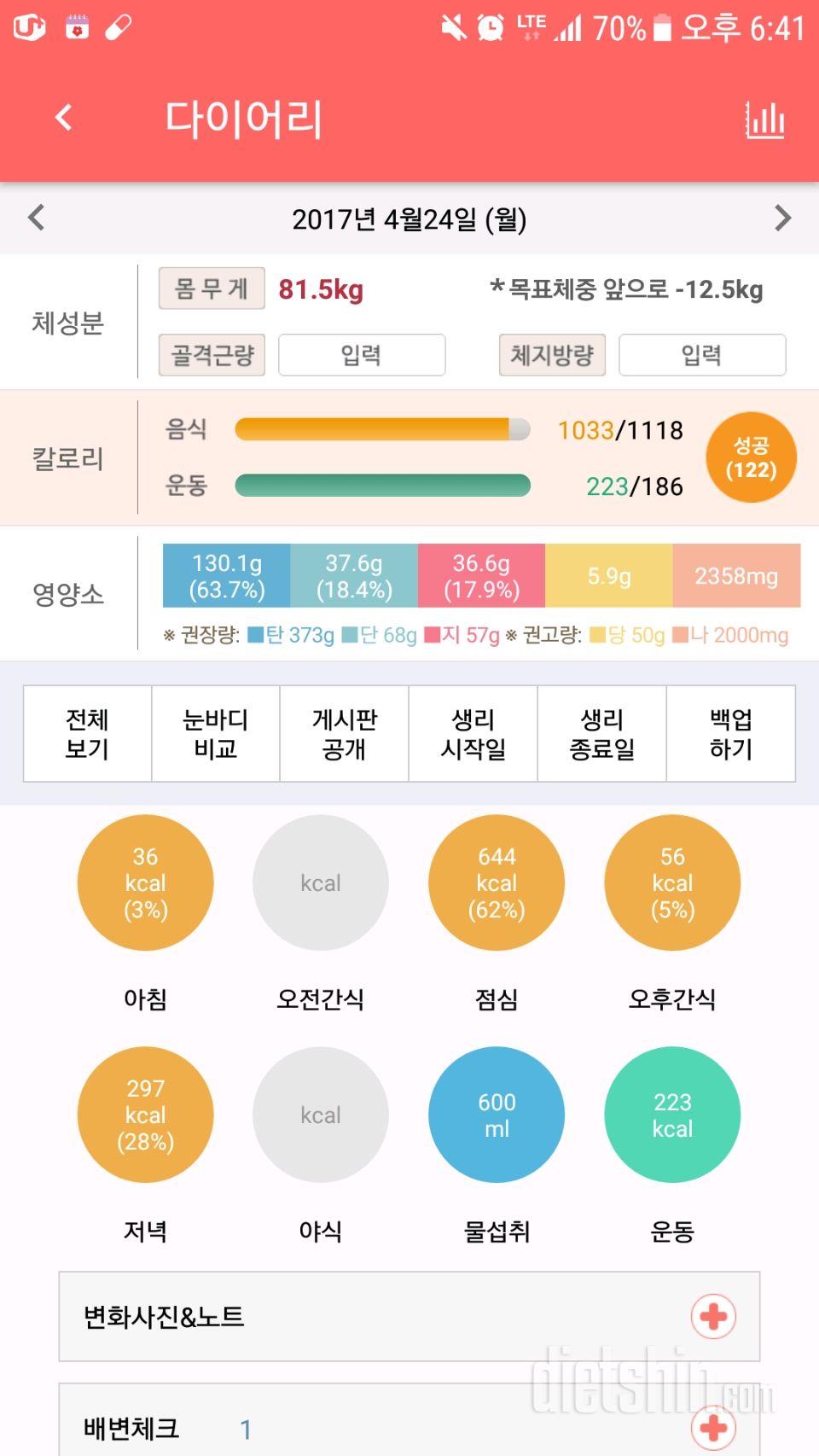This screenshot has width=819, height=1456.
Task: Open 눈바디 비교
Action: click(x=215, y=734)
